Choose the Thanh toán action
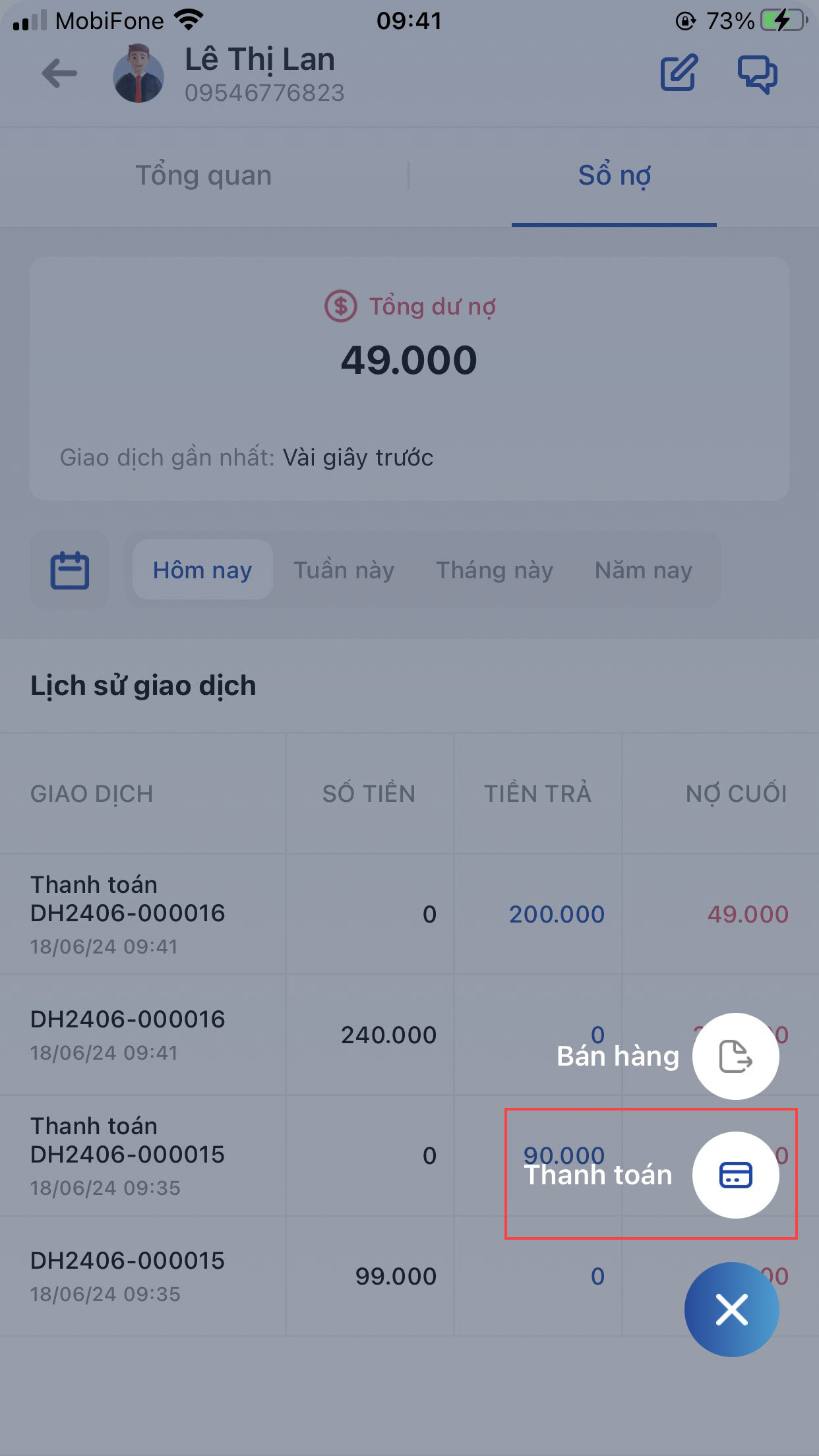This screenshot has height=1456, width=819. click(x=735, y=1175)
